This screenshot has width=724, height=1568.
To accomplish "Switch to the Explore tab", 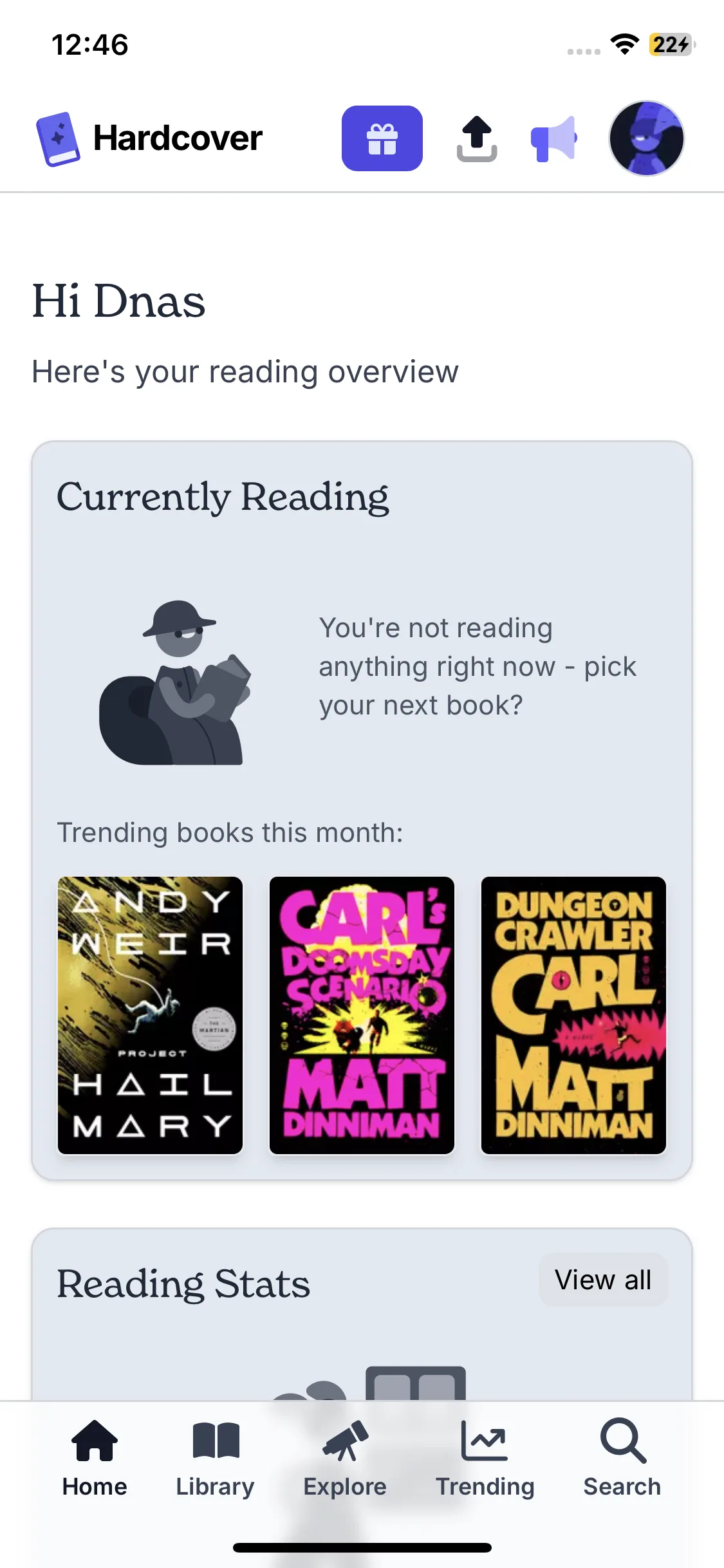I will (x=345, y=1459).
